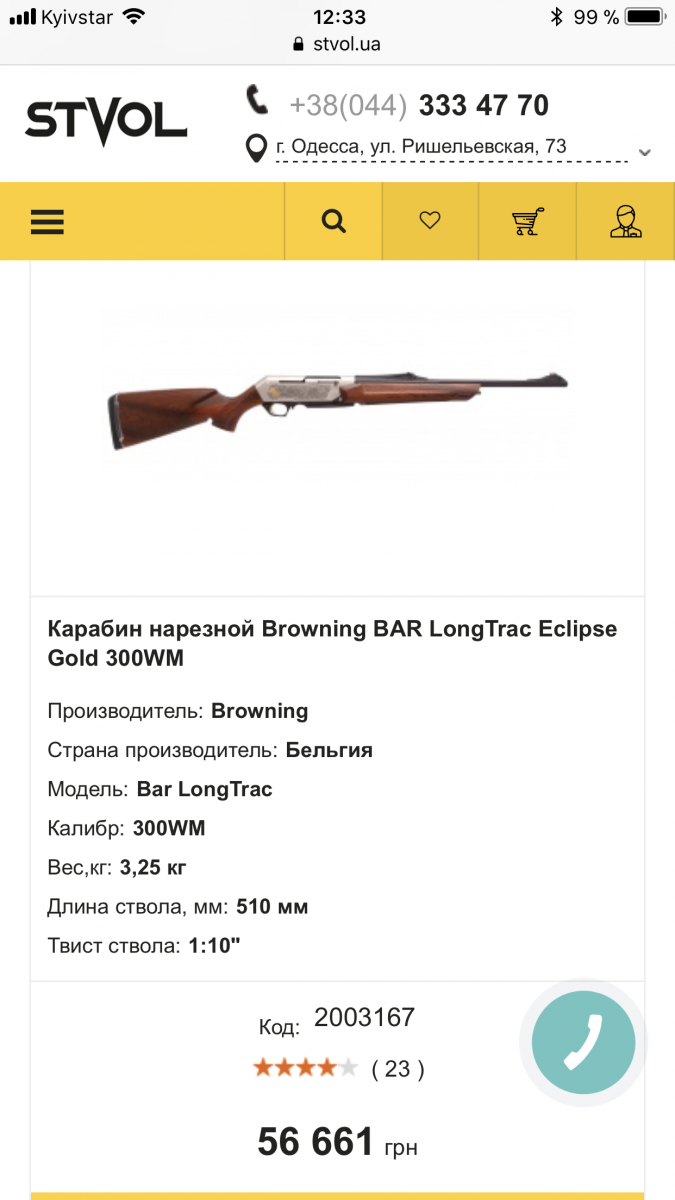Screen dimensions: 675x1200
Task: Expand the Odessa store address dropdown
Action: coord(645,152)
